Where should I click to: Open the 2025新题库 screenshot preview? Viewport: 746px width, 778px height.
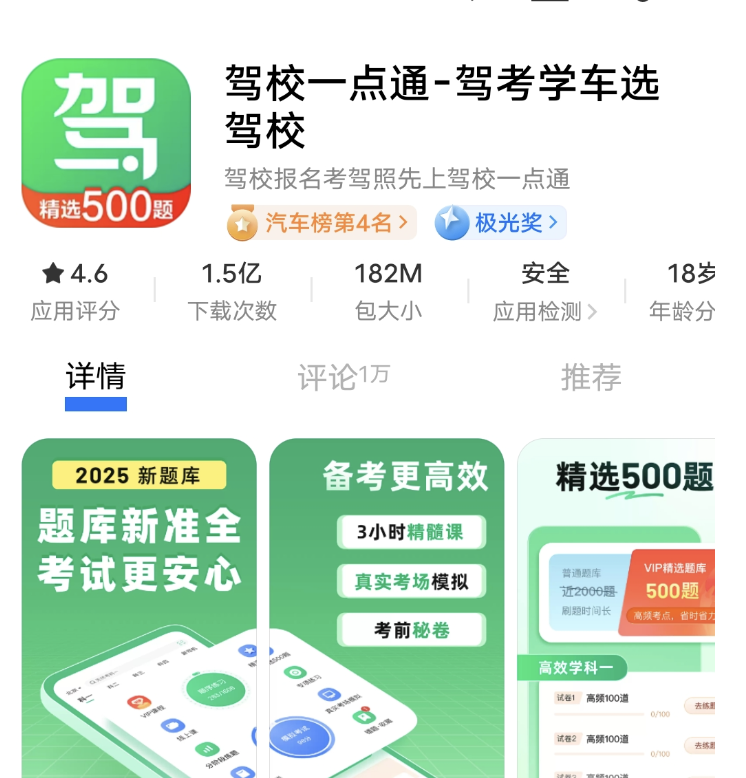(x=139, y=607)
